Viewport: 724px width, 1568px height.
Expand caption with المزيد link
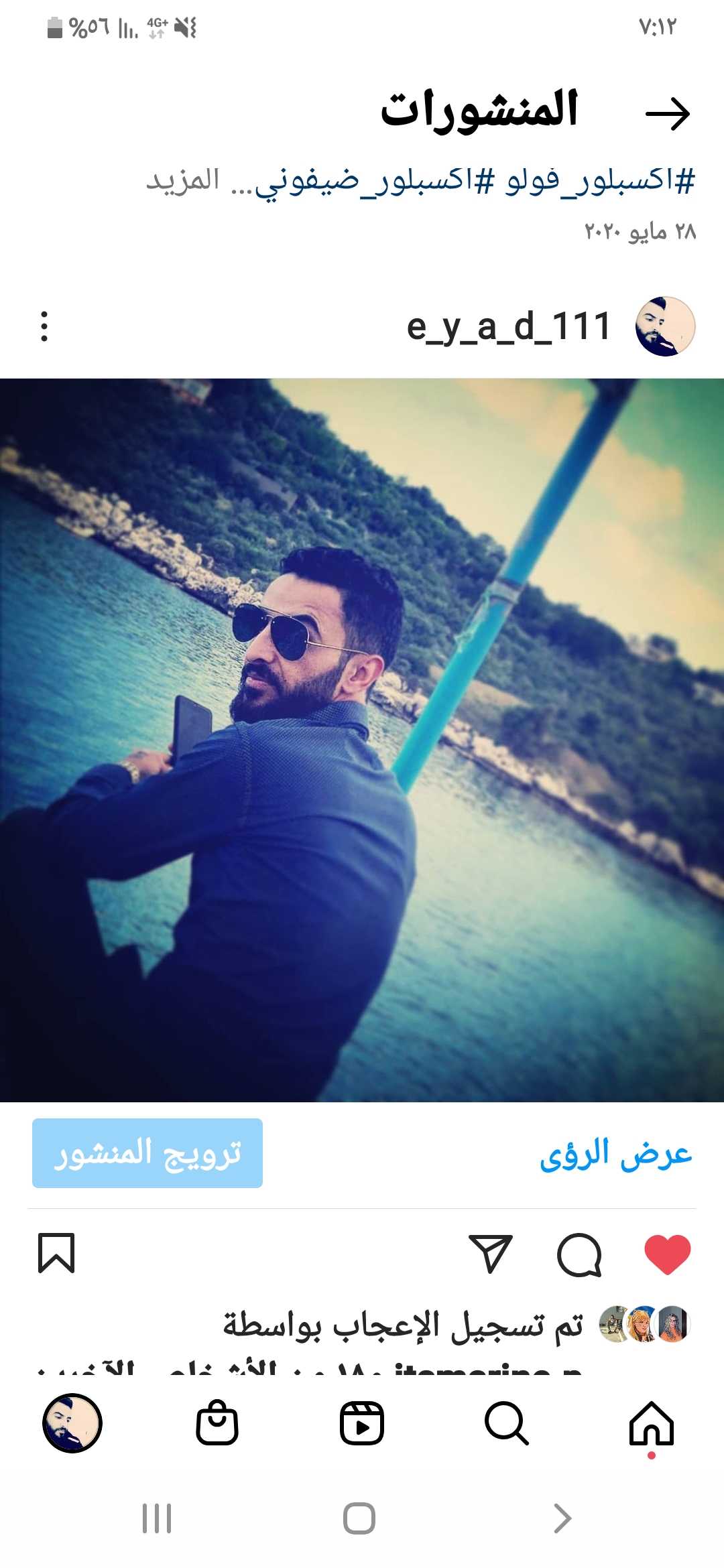pyautogui.click(x=183, y=180)
